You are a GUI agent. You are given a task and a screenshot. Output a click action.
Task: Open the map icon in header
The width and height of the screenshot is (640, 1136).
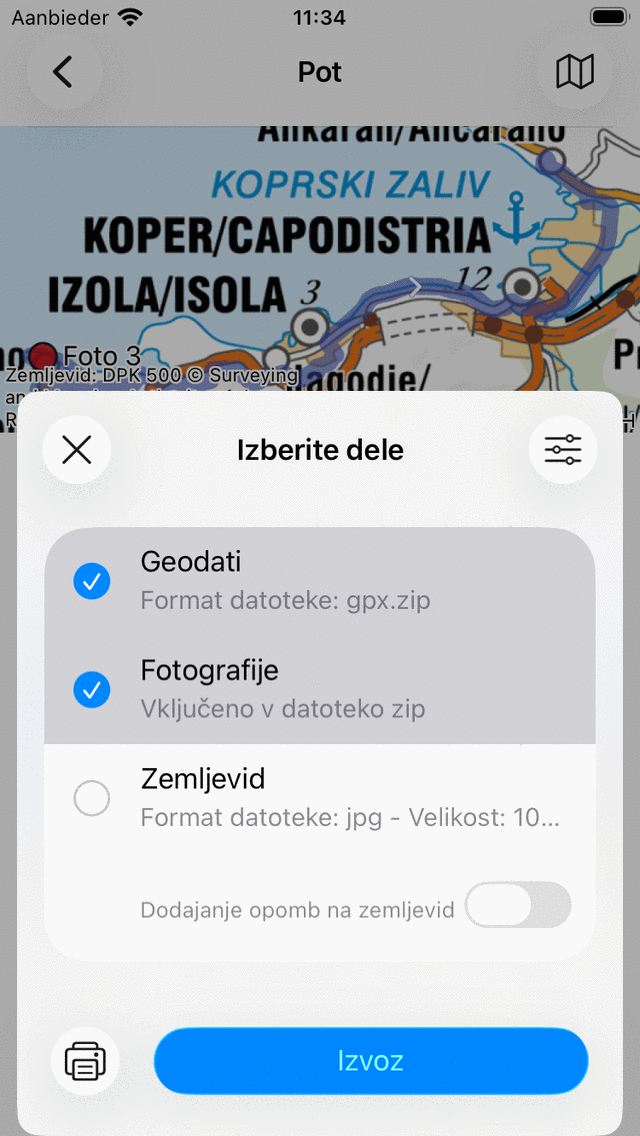click(575, 72)
